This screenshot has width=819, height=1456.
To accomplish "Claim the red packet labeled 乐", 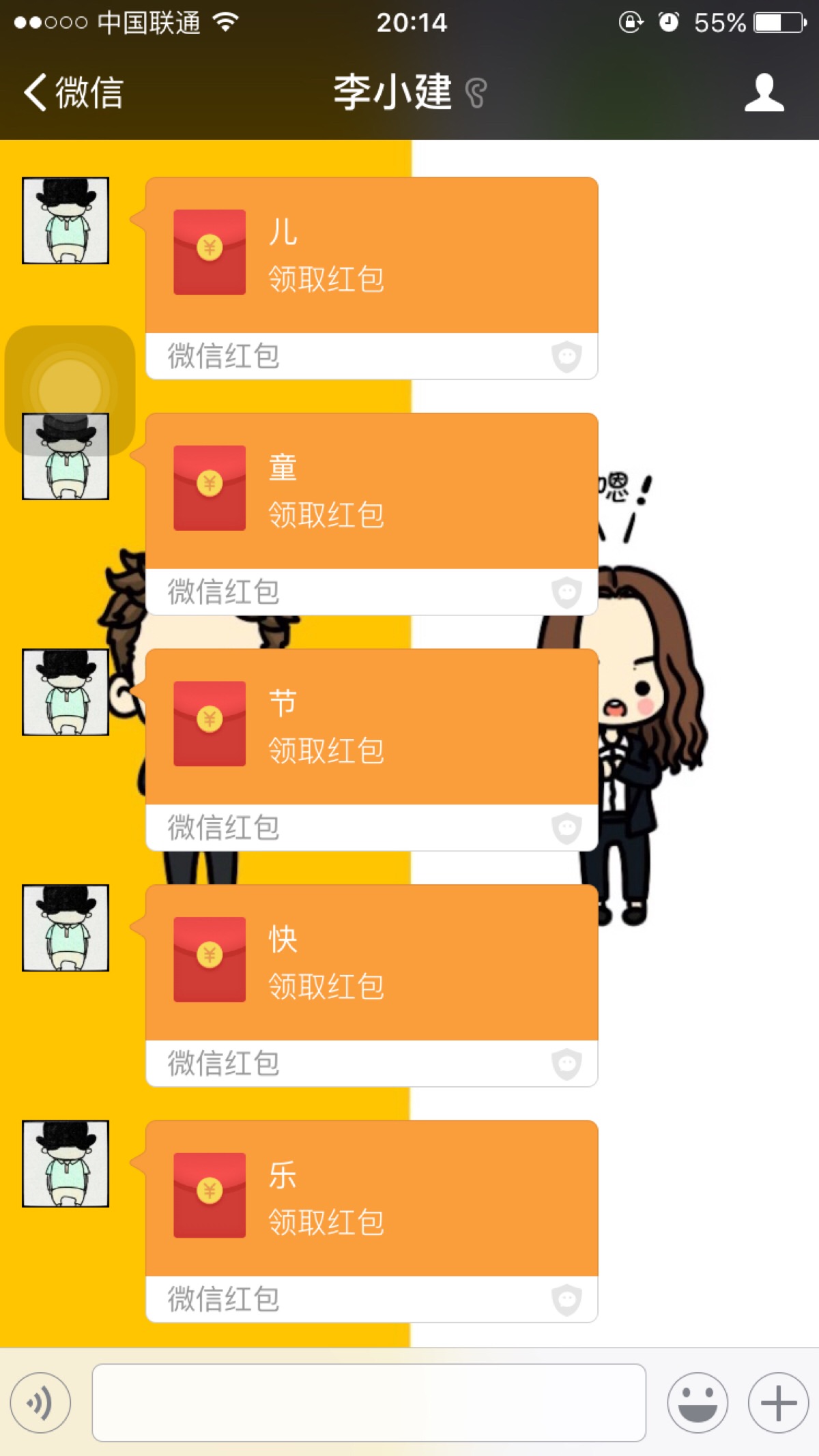I will click(x=371, y=1199).
